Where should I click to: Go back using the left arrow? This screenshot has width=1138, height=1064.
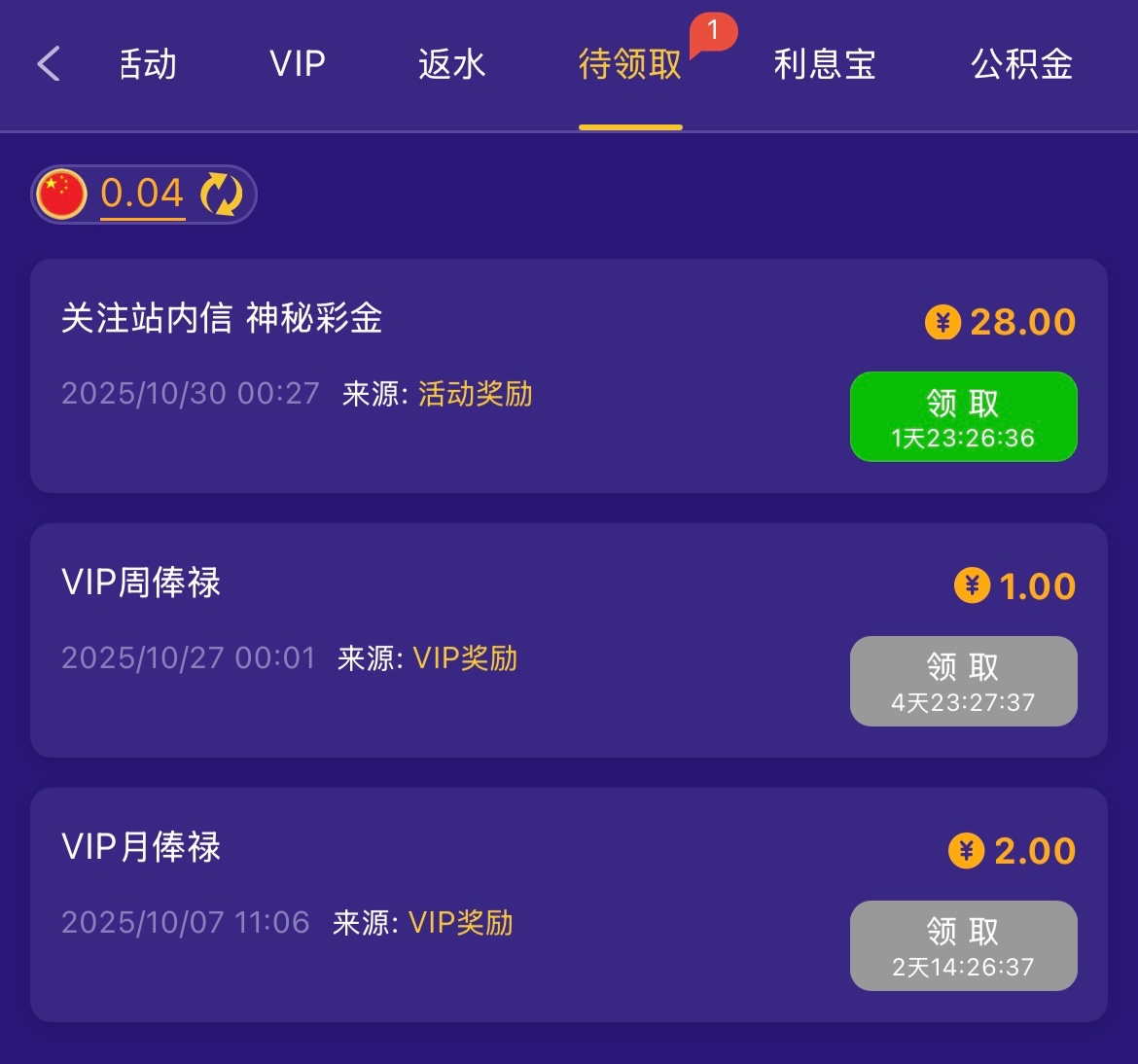(49, 65)
